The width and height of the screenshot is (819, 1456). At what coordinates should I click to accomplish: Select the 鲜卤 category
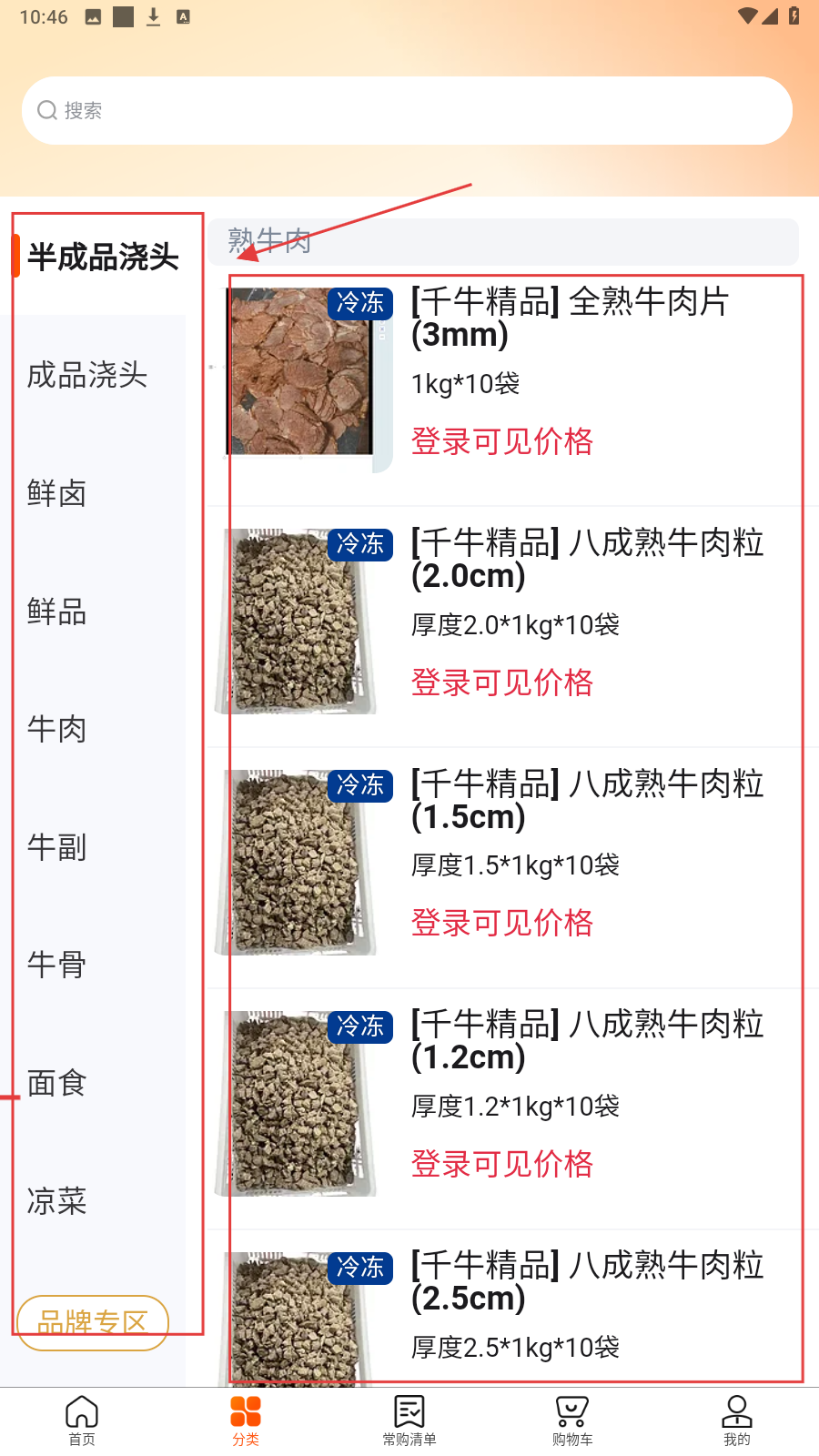click(56, 493)
